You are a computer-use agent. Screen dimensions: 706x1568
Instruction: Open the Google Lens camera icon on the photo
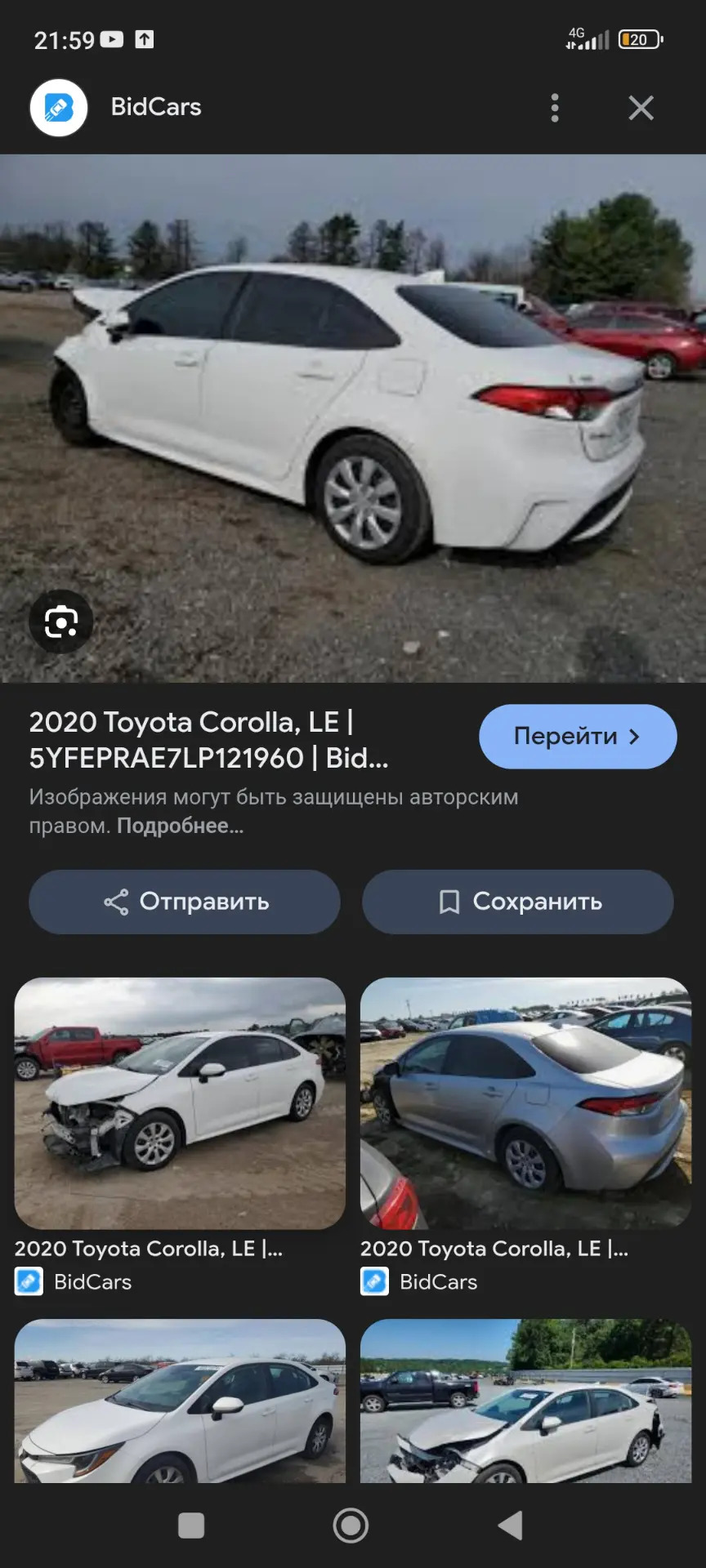pyautogui.click(x=60, y=621)
